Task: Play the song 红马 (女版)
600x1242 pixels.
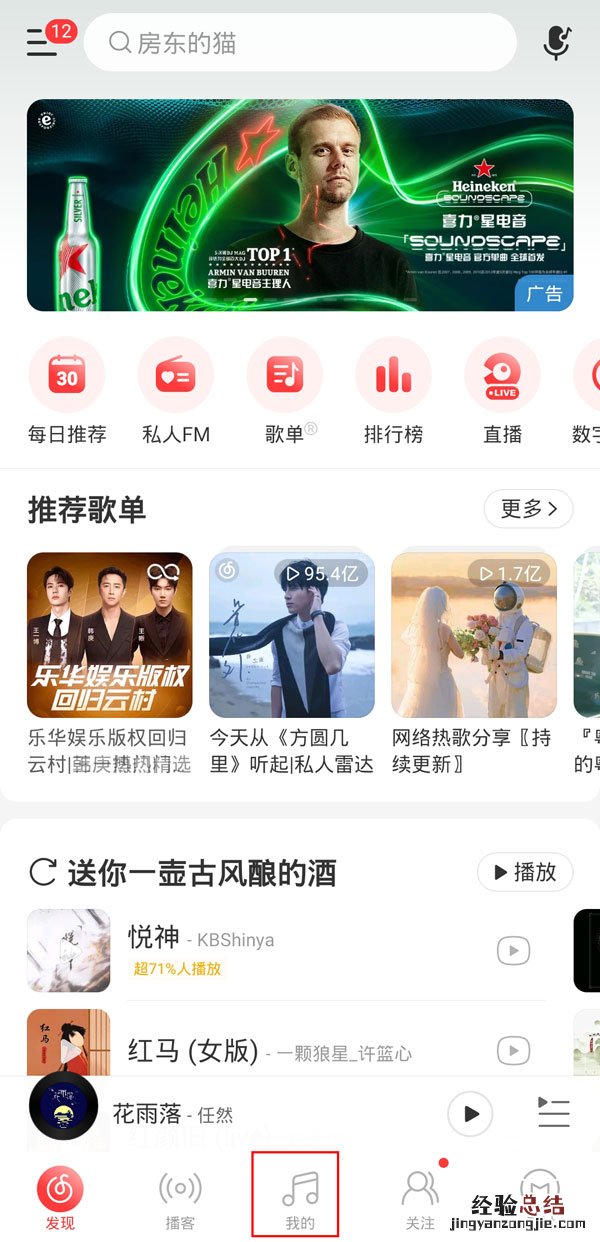Action: [x=513, y=1050]
